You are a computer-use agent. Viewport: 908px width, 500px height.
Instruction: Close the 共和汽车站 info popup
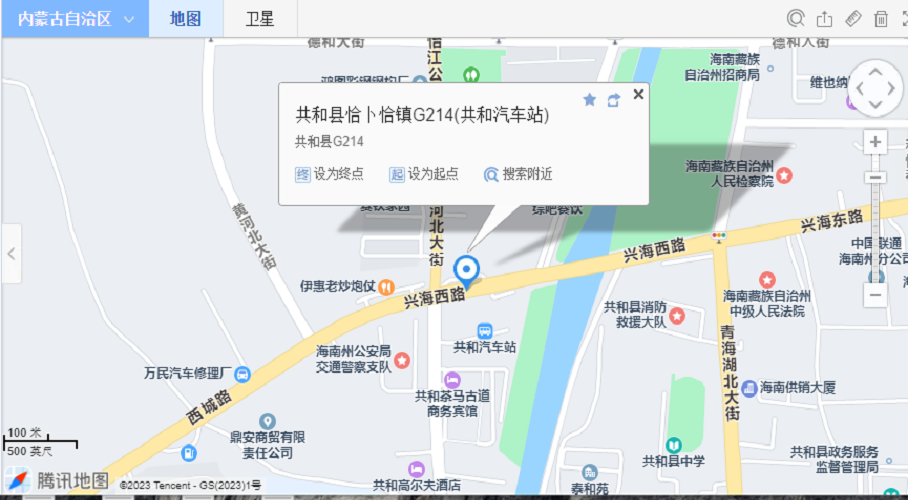[x=638, y=94]
